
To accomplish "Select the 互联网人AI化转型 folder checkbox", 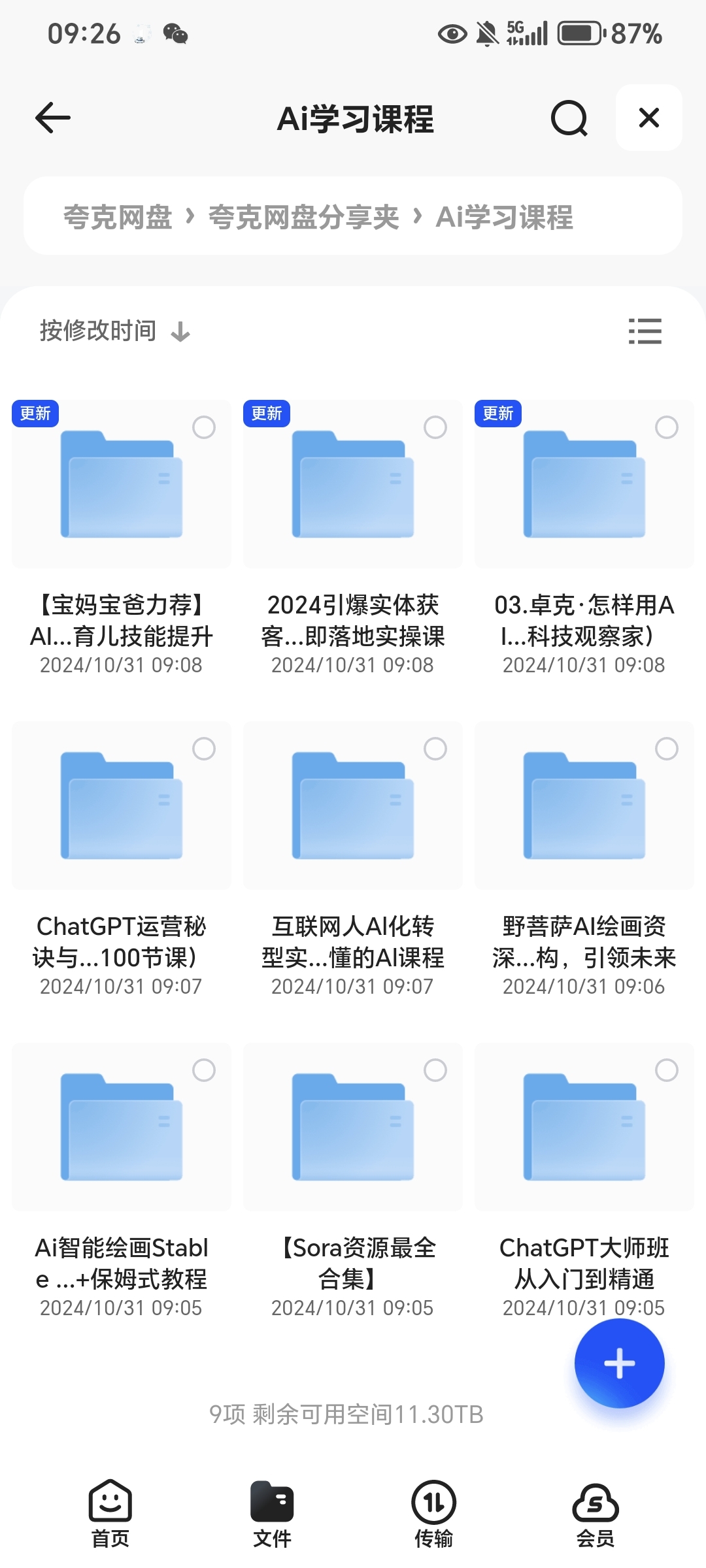I will tap(435, 749).
